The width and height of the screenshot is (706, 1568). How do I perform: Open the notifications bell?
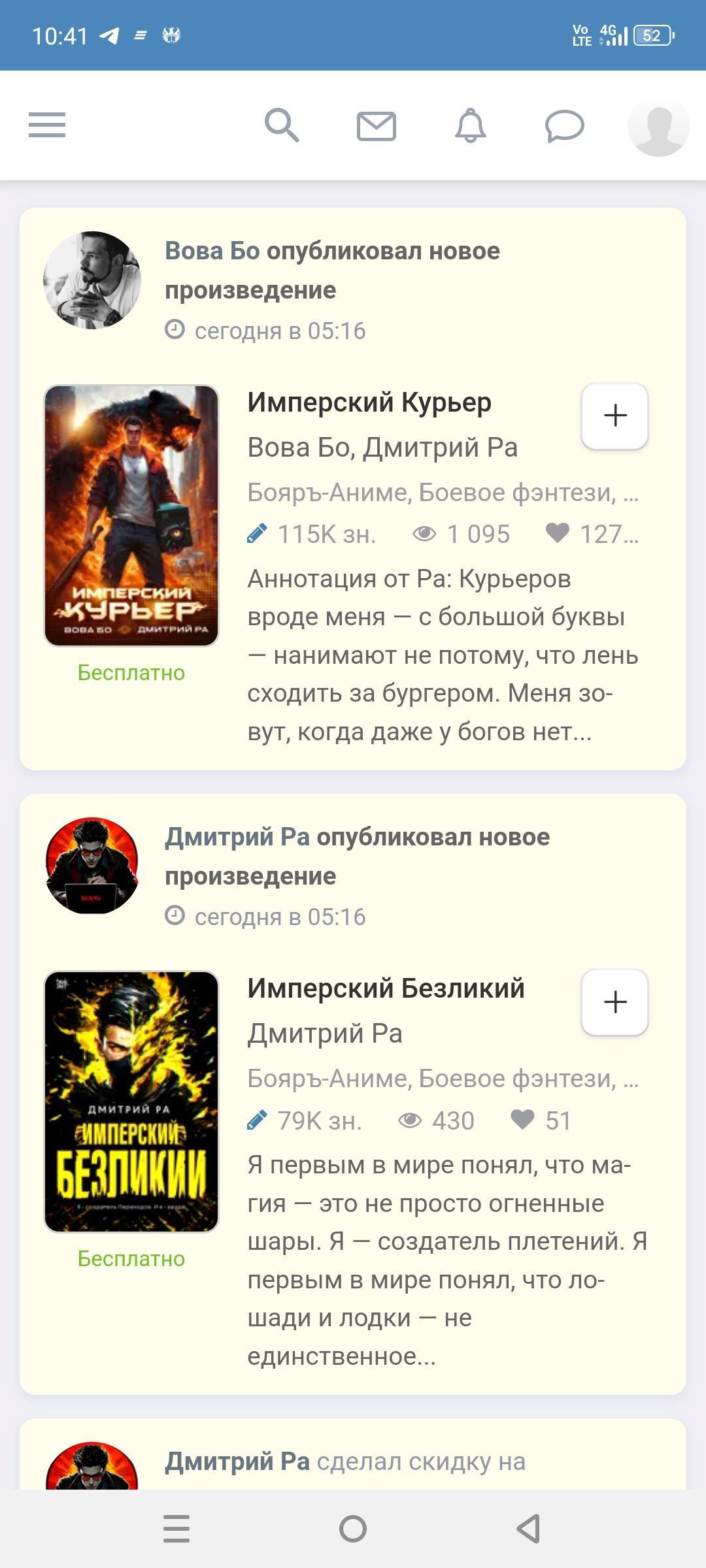(471, 125)
